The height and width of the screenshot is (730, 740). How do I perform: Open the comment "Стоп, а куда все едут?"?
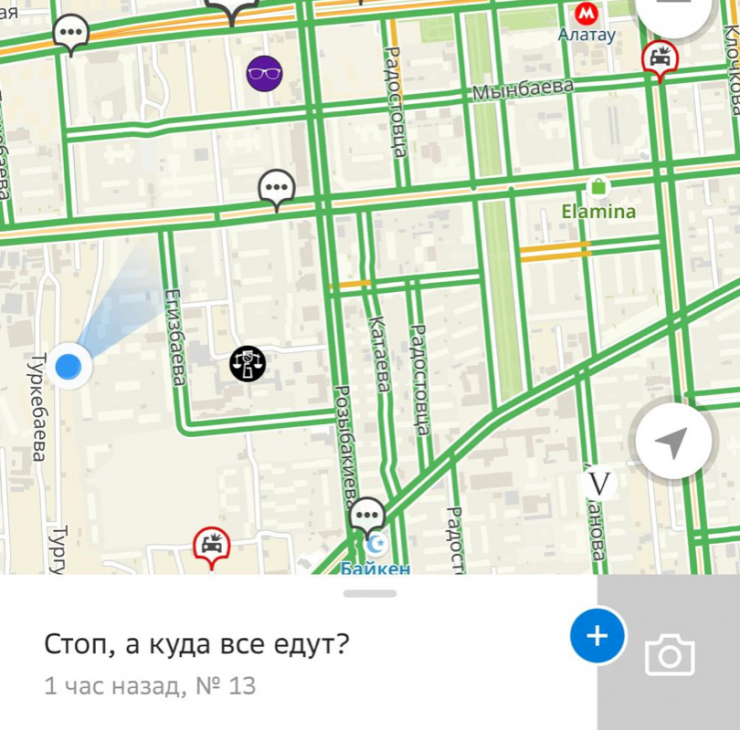pos(196,643)
